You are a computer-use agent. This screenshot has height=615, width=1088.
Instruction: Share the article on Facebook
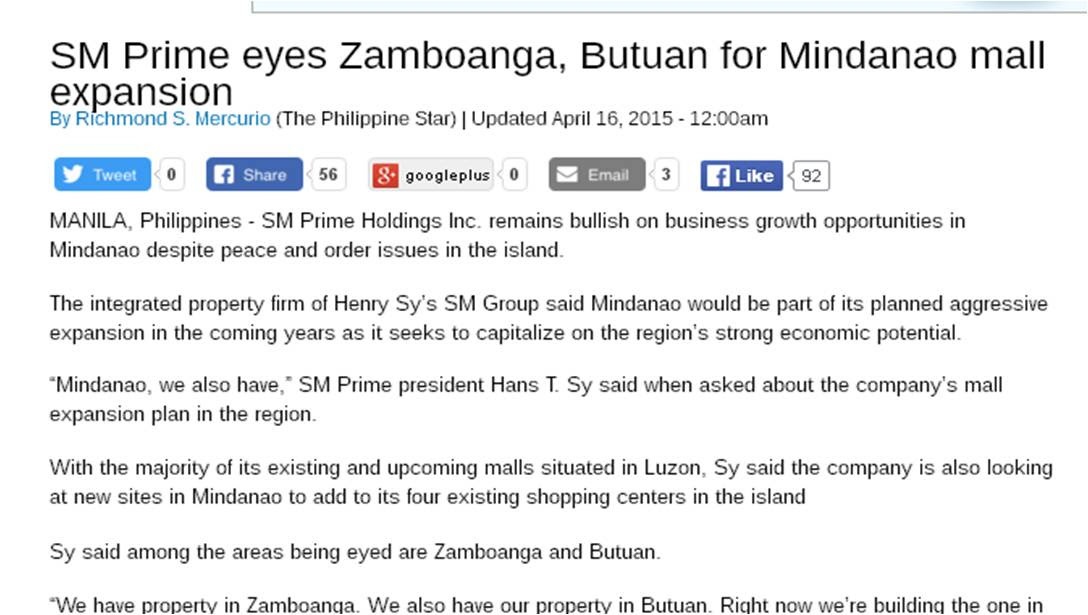pos(254,175)
